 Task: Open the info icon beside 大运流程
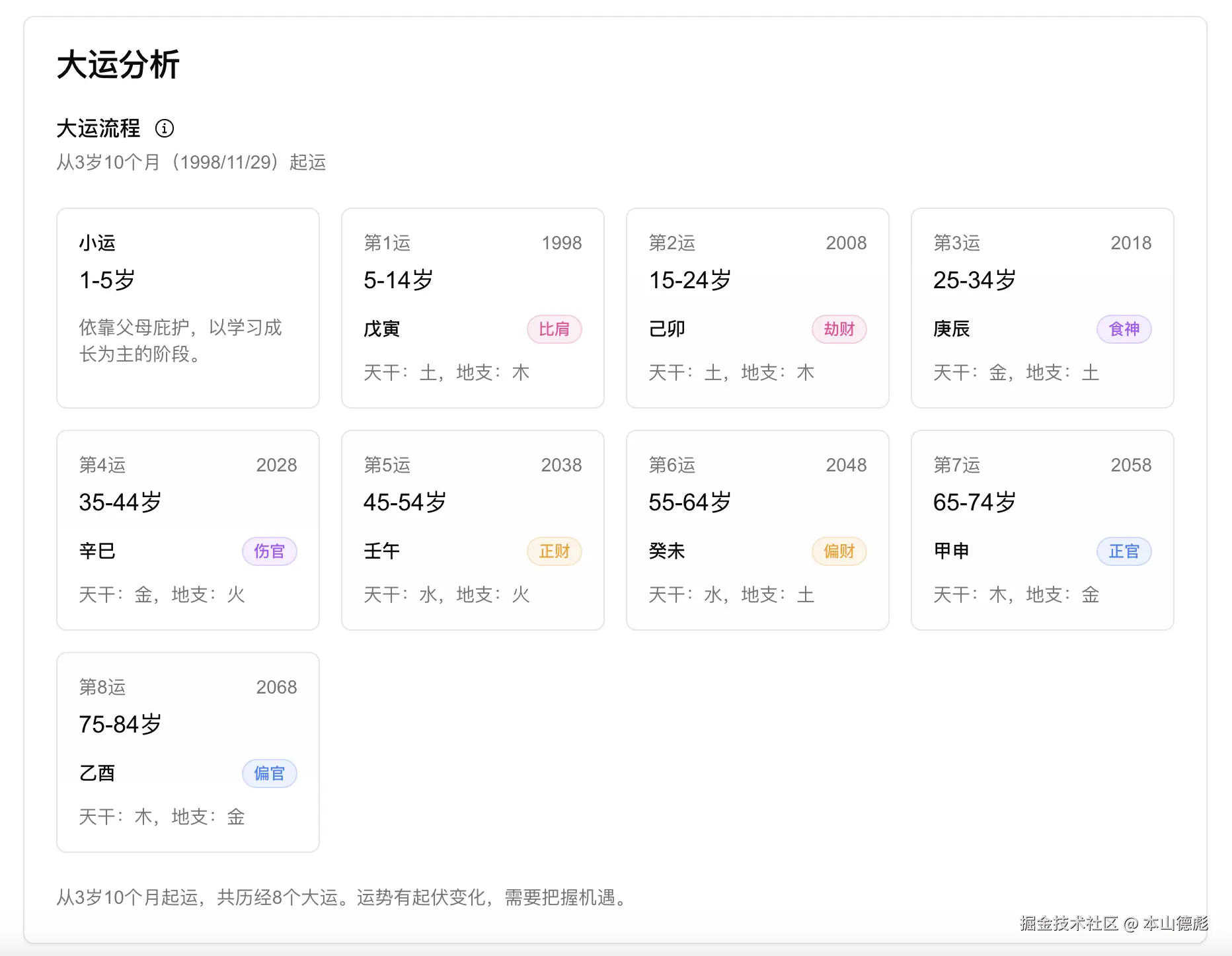click(164, 128)
